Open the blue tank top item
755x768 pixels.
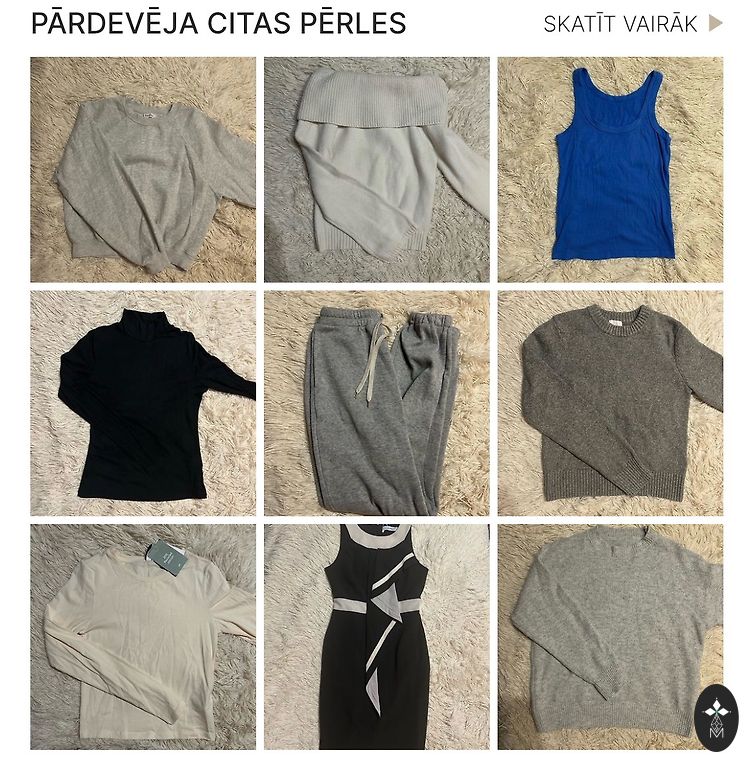[610, 170]
